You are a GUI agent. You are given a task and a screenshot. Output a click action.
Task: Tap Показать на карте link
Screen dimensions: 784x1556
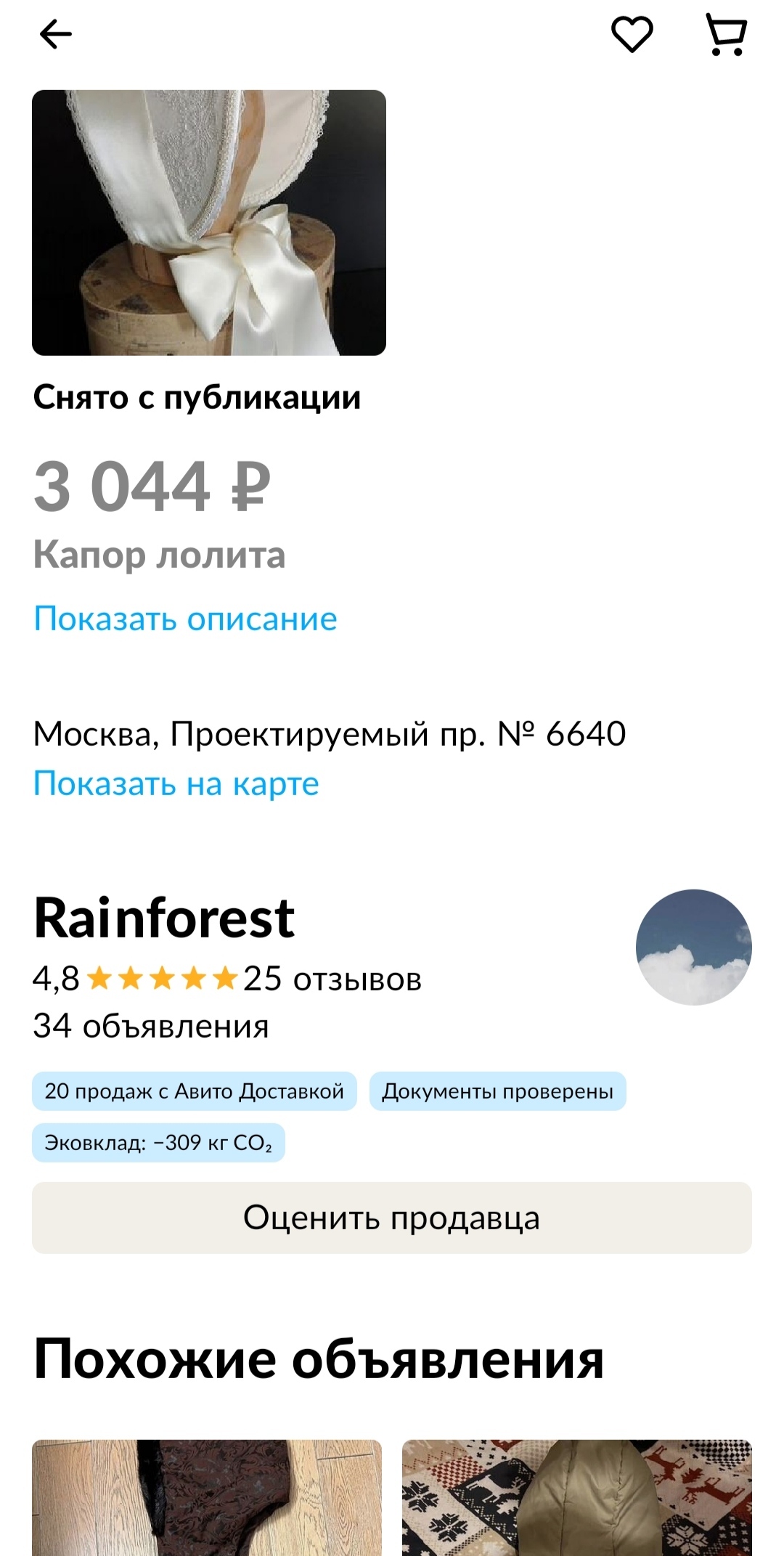coord(176,784)
